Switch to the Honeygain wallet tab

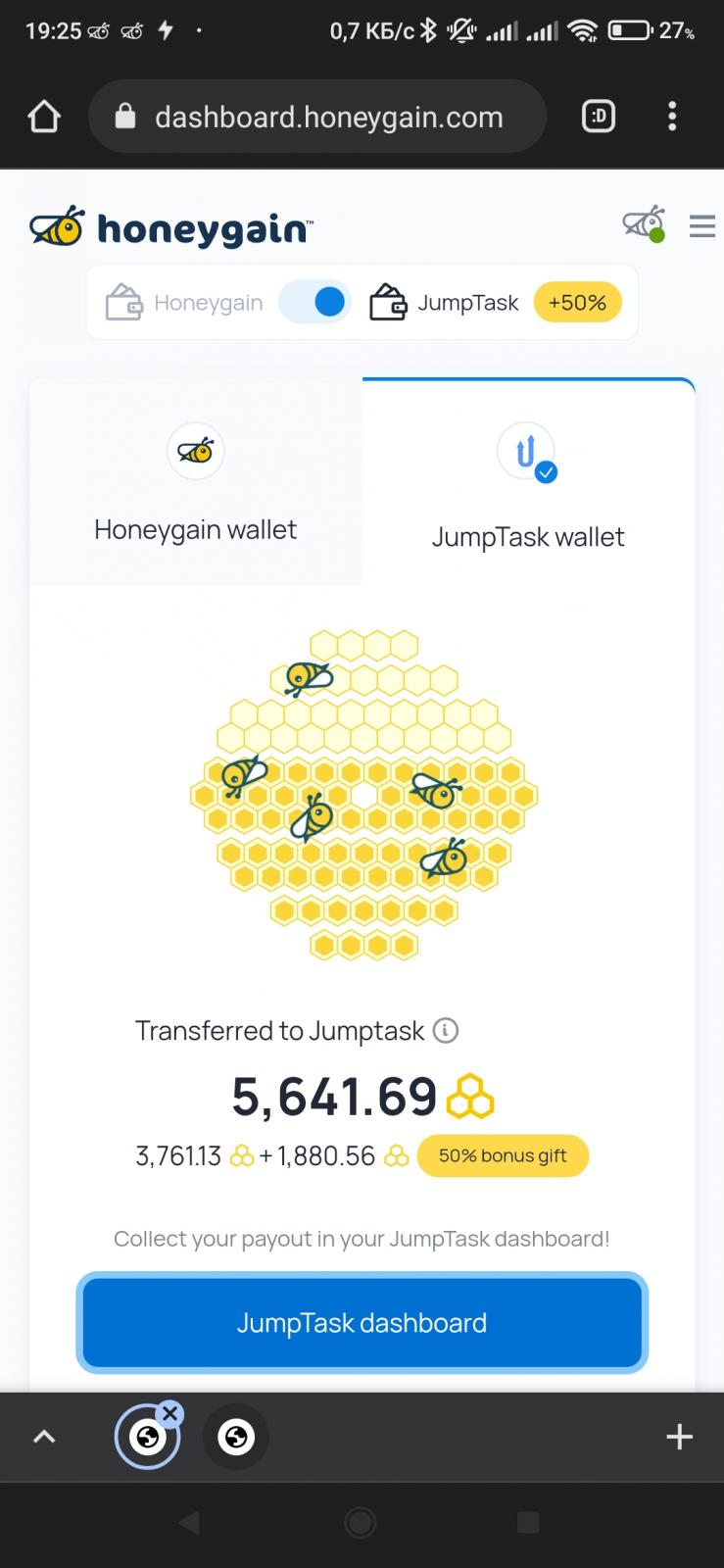click(x=196, y=483)
